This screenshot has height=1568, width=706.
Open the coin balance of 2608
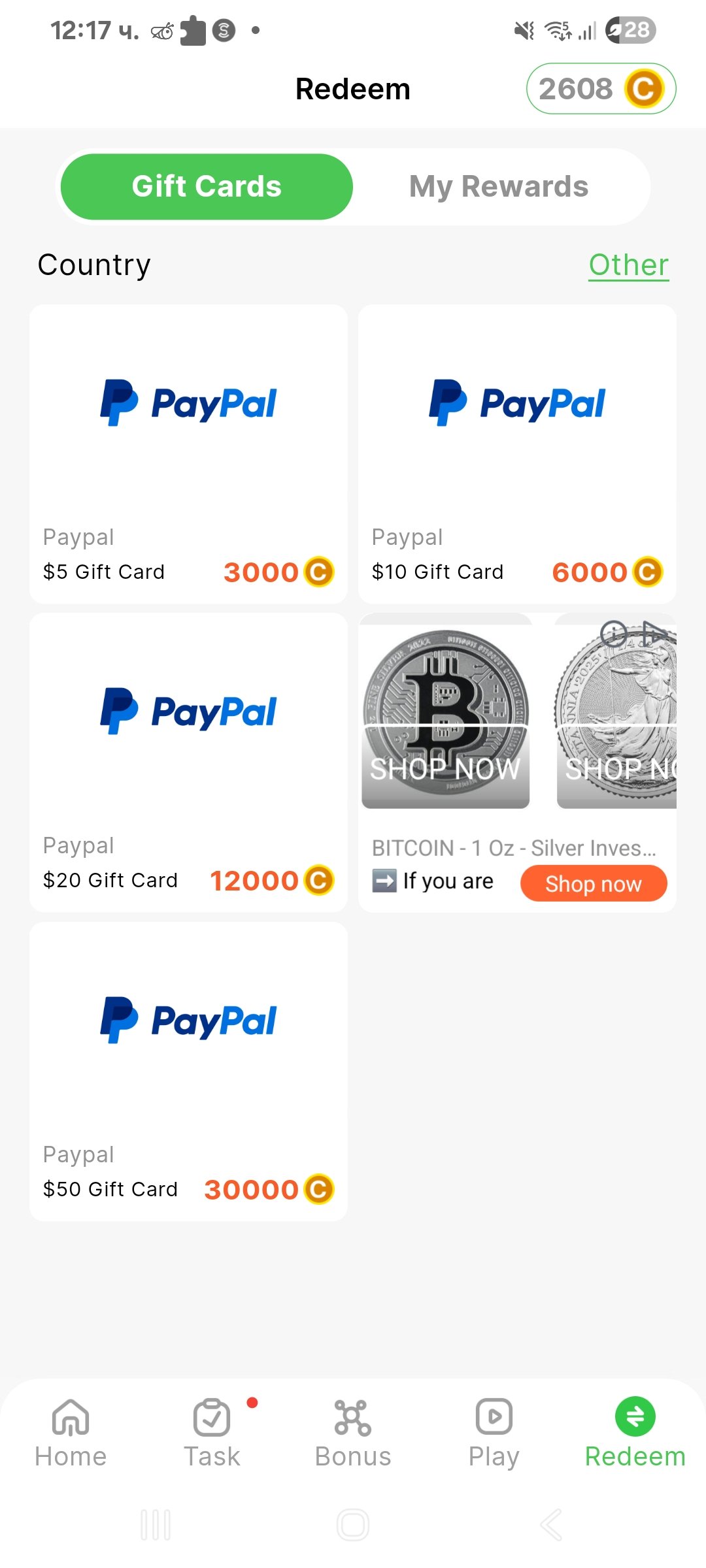600,89
